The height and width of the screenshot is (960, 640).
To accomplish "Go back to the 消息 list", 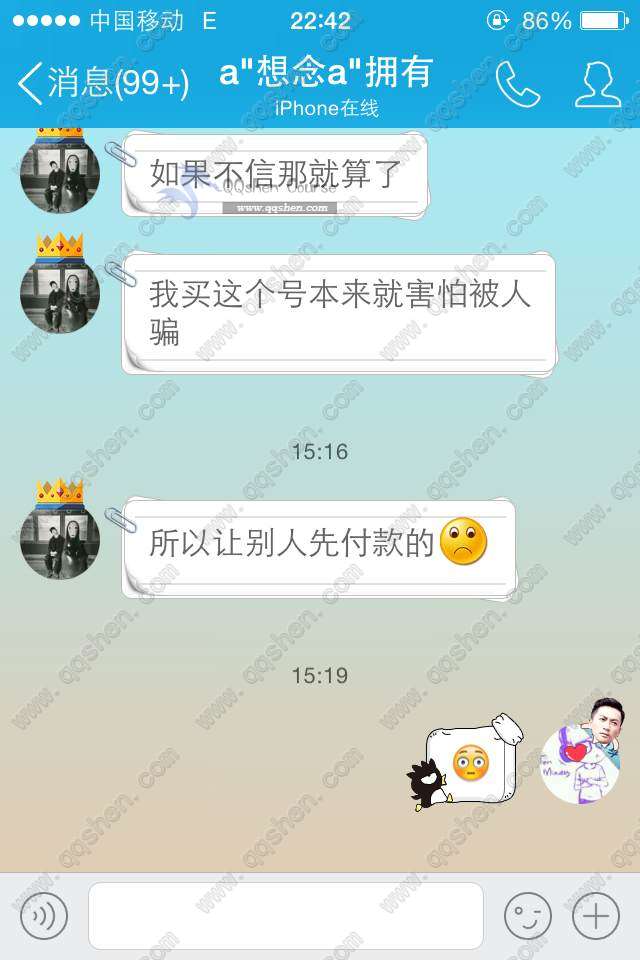I will [x=100, y=84].
